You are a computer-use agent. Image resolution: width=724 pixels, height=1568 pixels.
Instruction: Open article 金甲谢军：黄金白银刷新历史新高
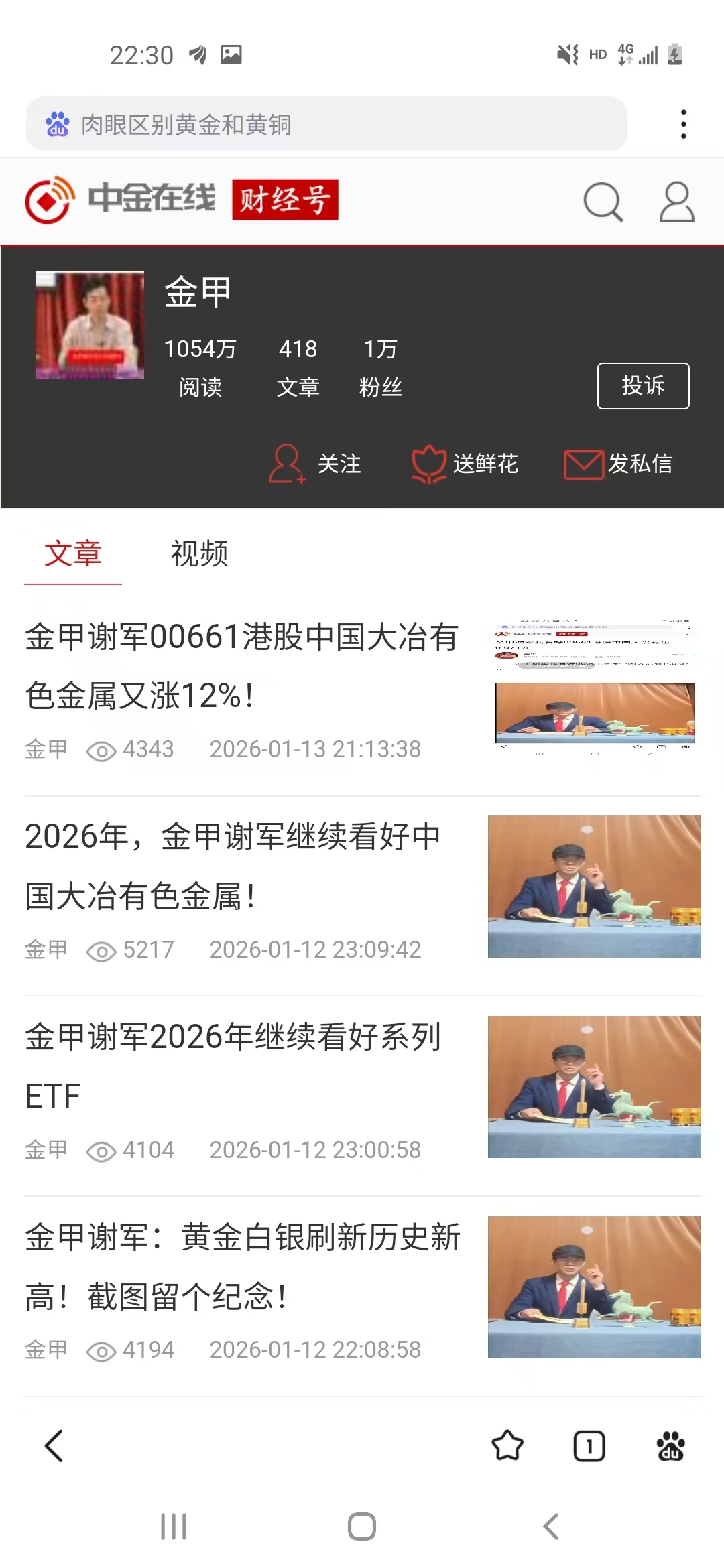[x=241, y=1266]
